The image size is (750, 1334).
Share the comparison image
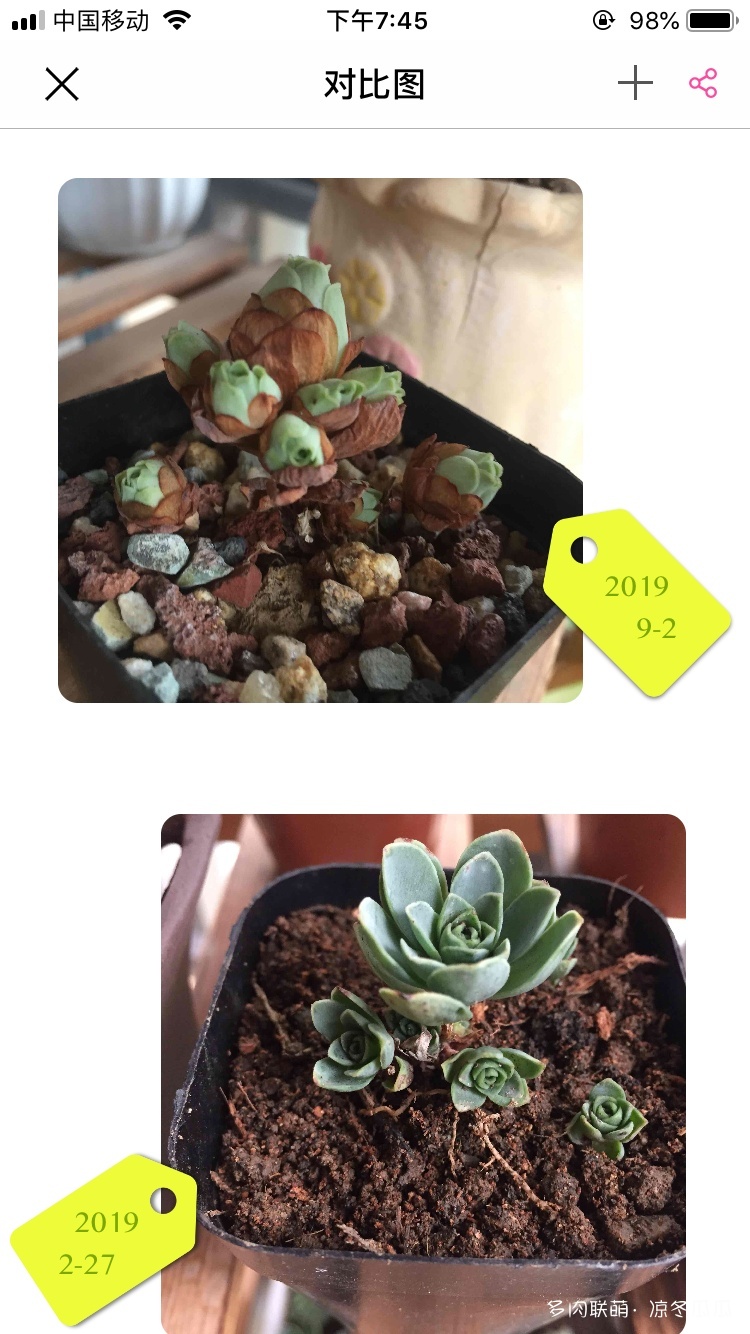[x=703, y=84]
